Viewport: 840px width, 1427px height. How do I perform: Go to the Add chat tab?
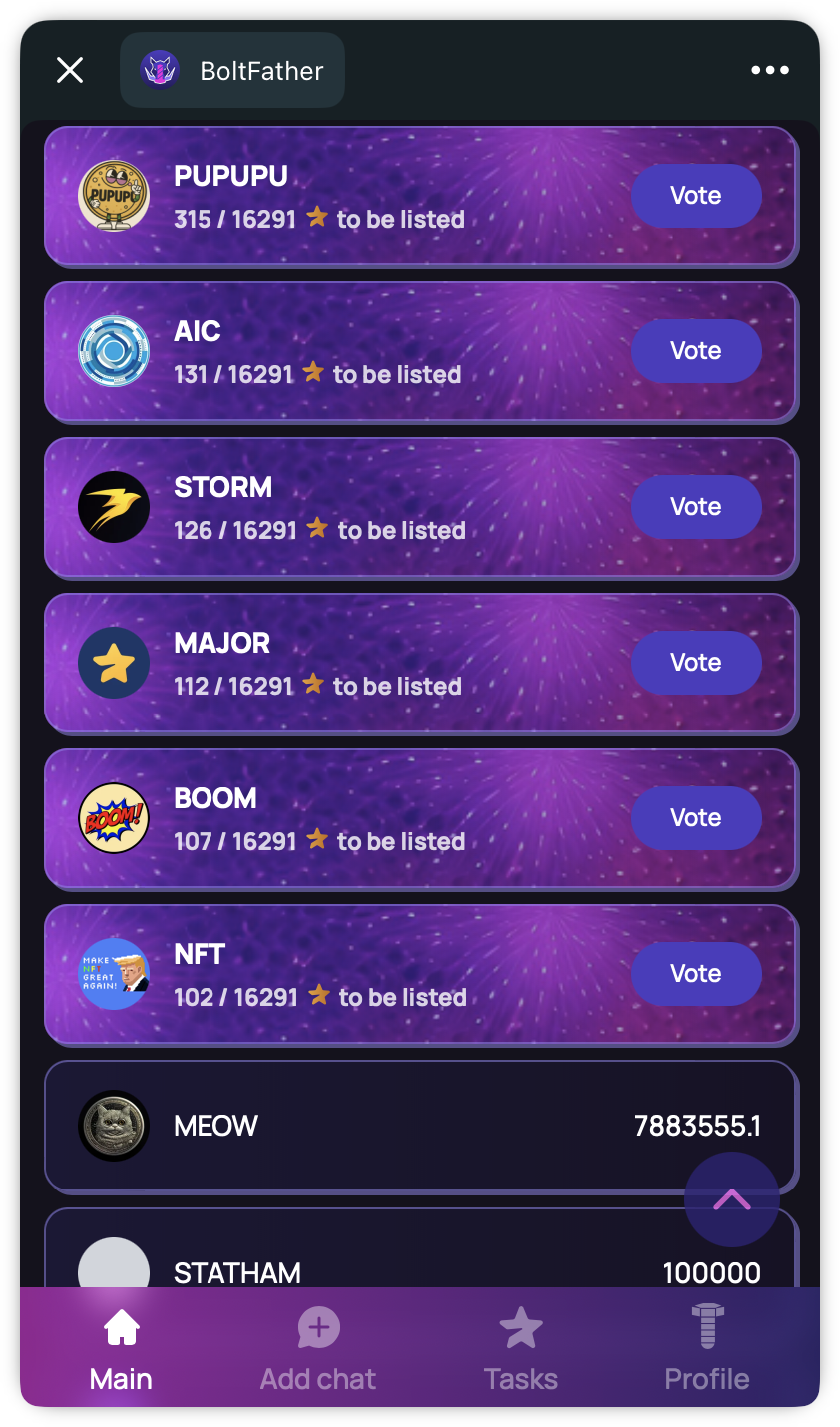pyautogui.click(x=318, y=1349)
